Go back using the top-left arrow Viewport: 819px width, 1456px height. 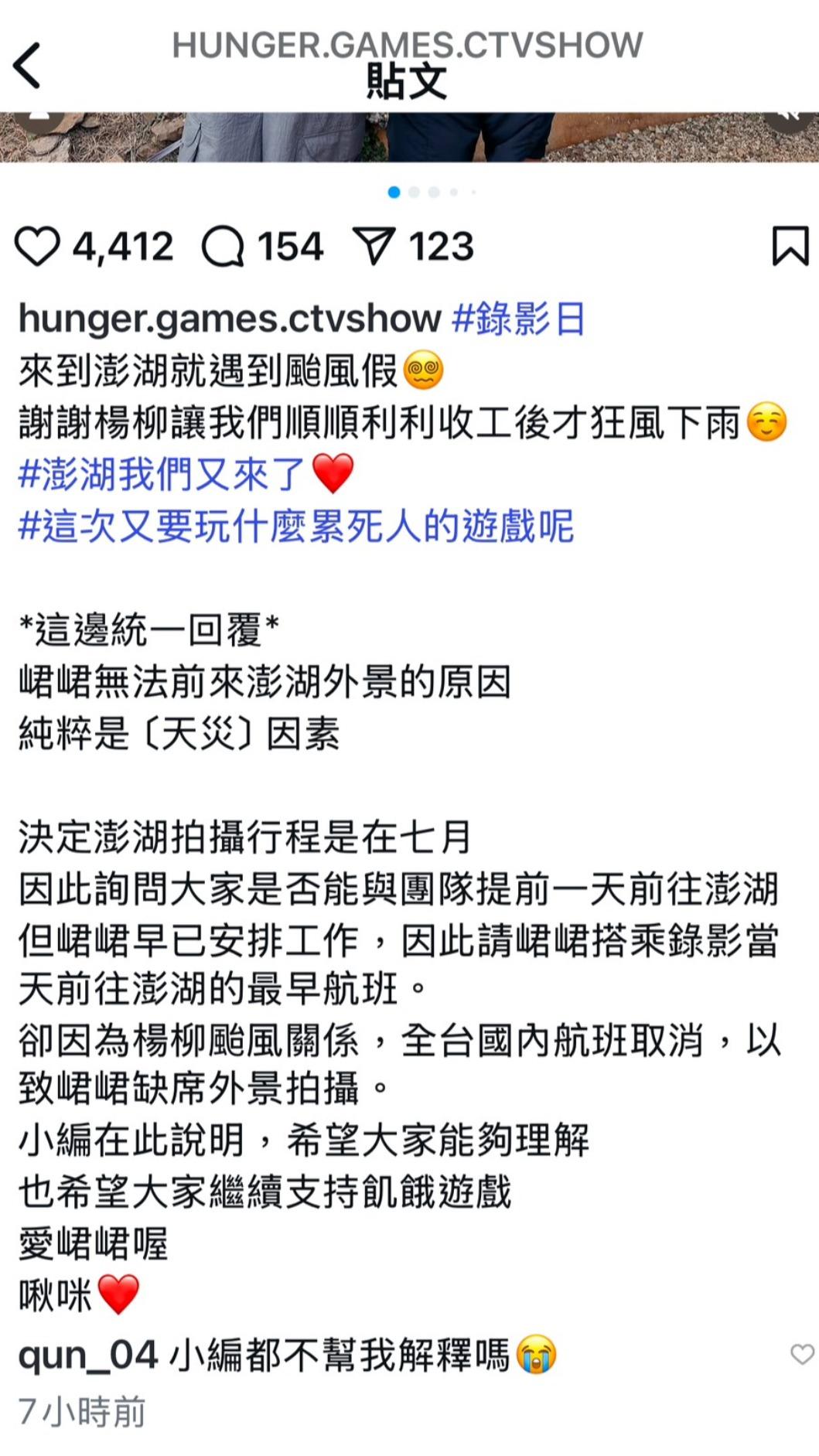tap(27, 65)
